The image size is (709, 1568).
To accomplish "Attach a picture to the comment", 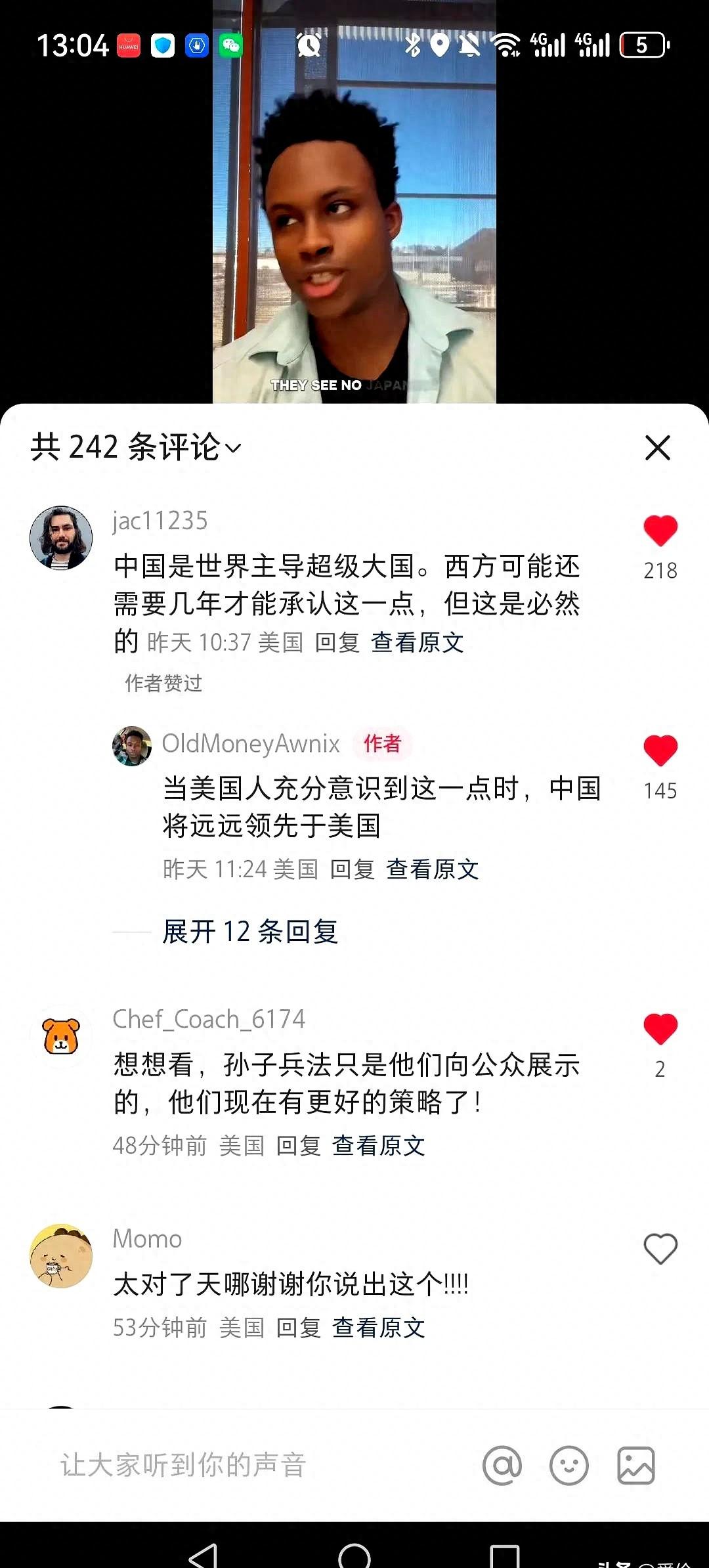I will click(x=635, y=1465).
